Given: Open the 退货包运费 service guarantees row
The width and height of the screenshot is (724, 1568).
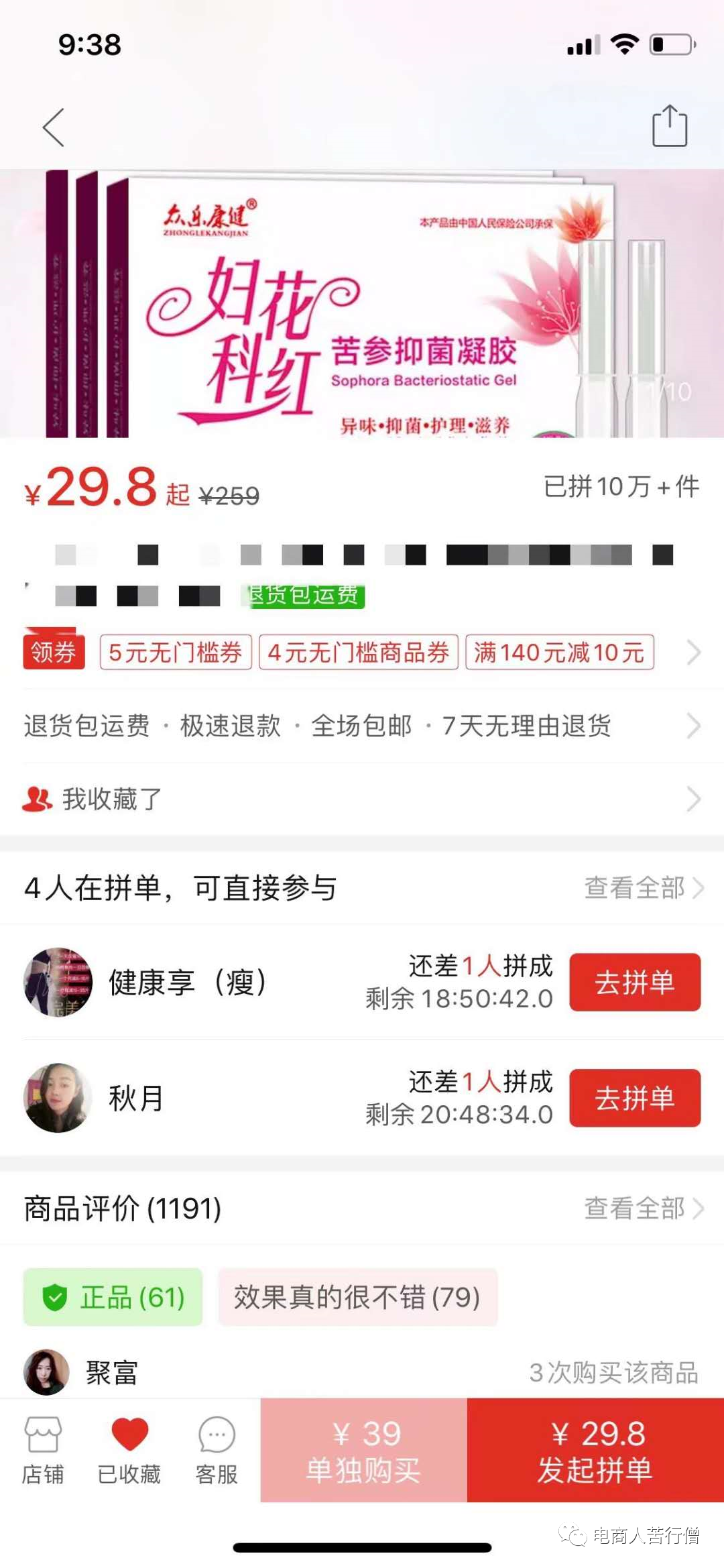Looking at the screenshot, I should [x=362, y=726].
